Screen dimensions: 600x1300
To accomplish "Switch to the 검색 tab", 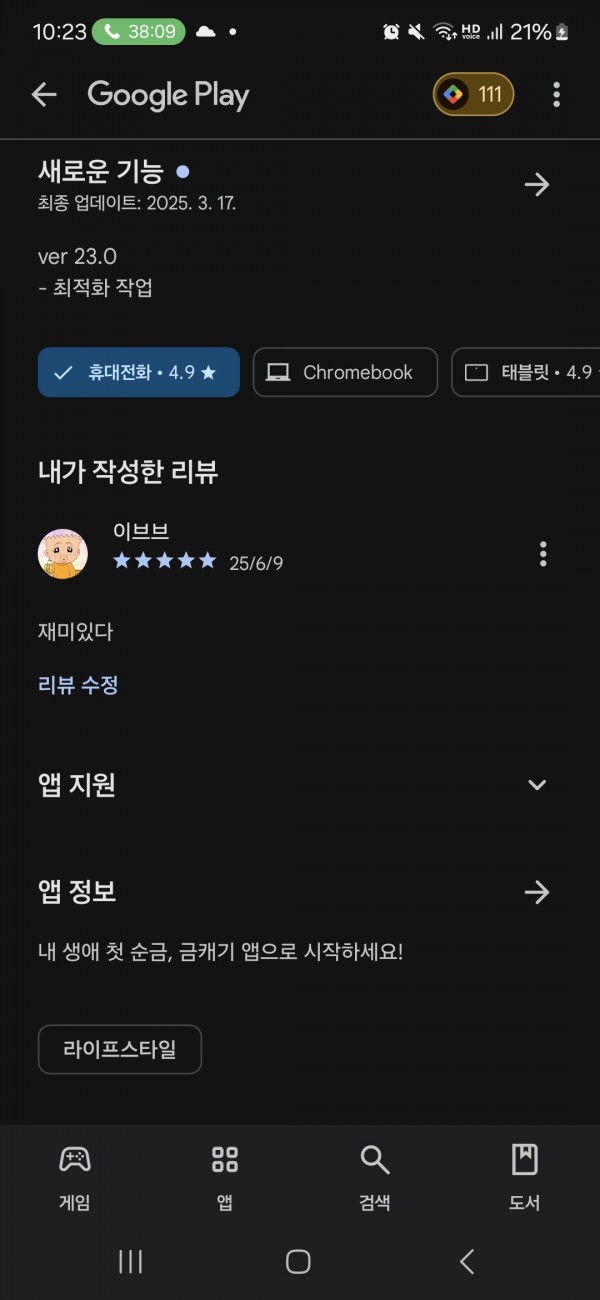I will click(x=375, y=1178).
